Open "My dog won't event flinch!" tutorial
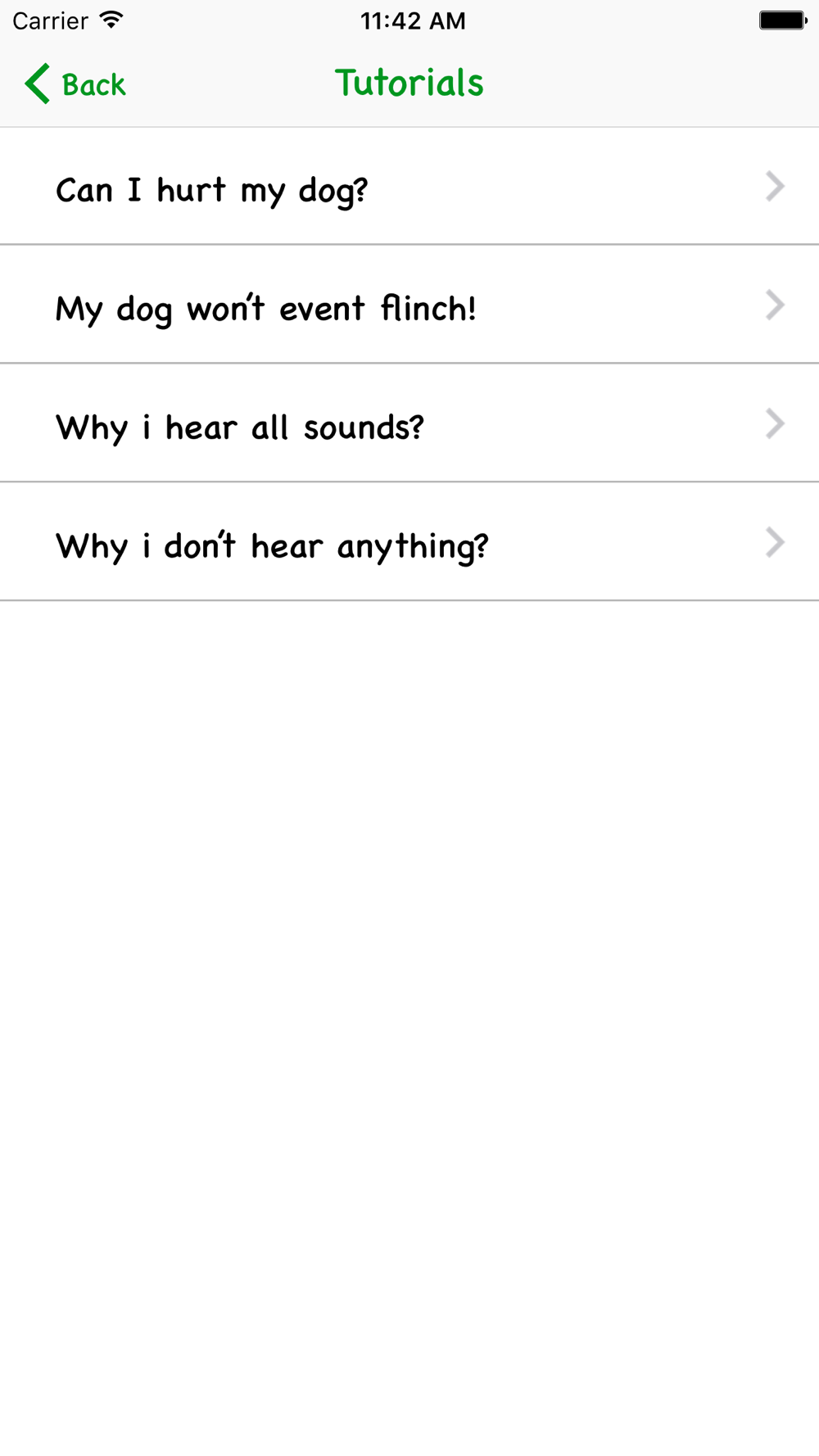 (x=409, y=305)
